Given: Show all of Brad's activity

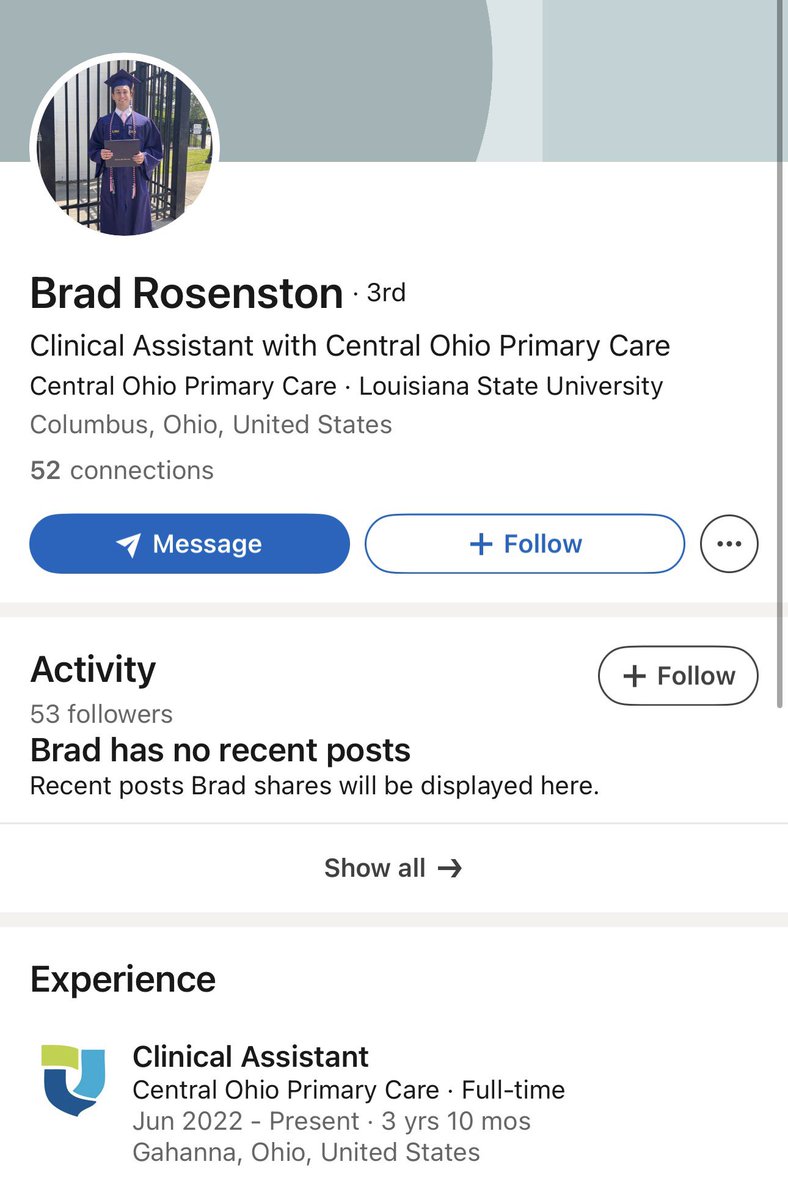Looking at the screenshot, I should (x=393, y=868).
